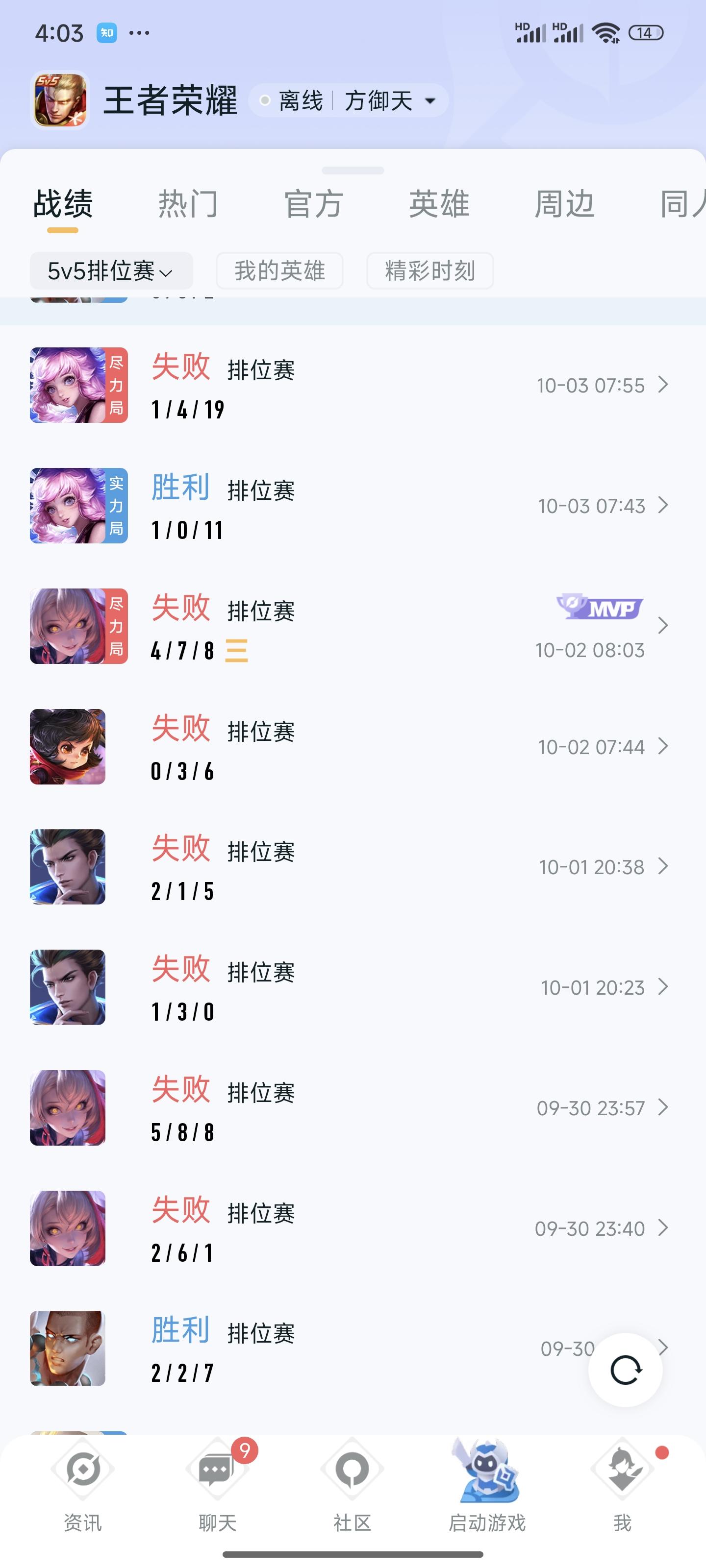Image resolution: width=706 pixels, height=1568 pixels.
Task: Open the MVP badge on the 10-02 loss
Action: pyautogui.click(x=600, y=608)
